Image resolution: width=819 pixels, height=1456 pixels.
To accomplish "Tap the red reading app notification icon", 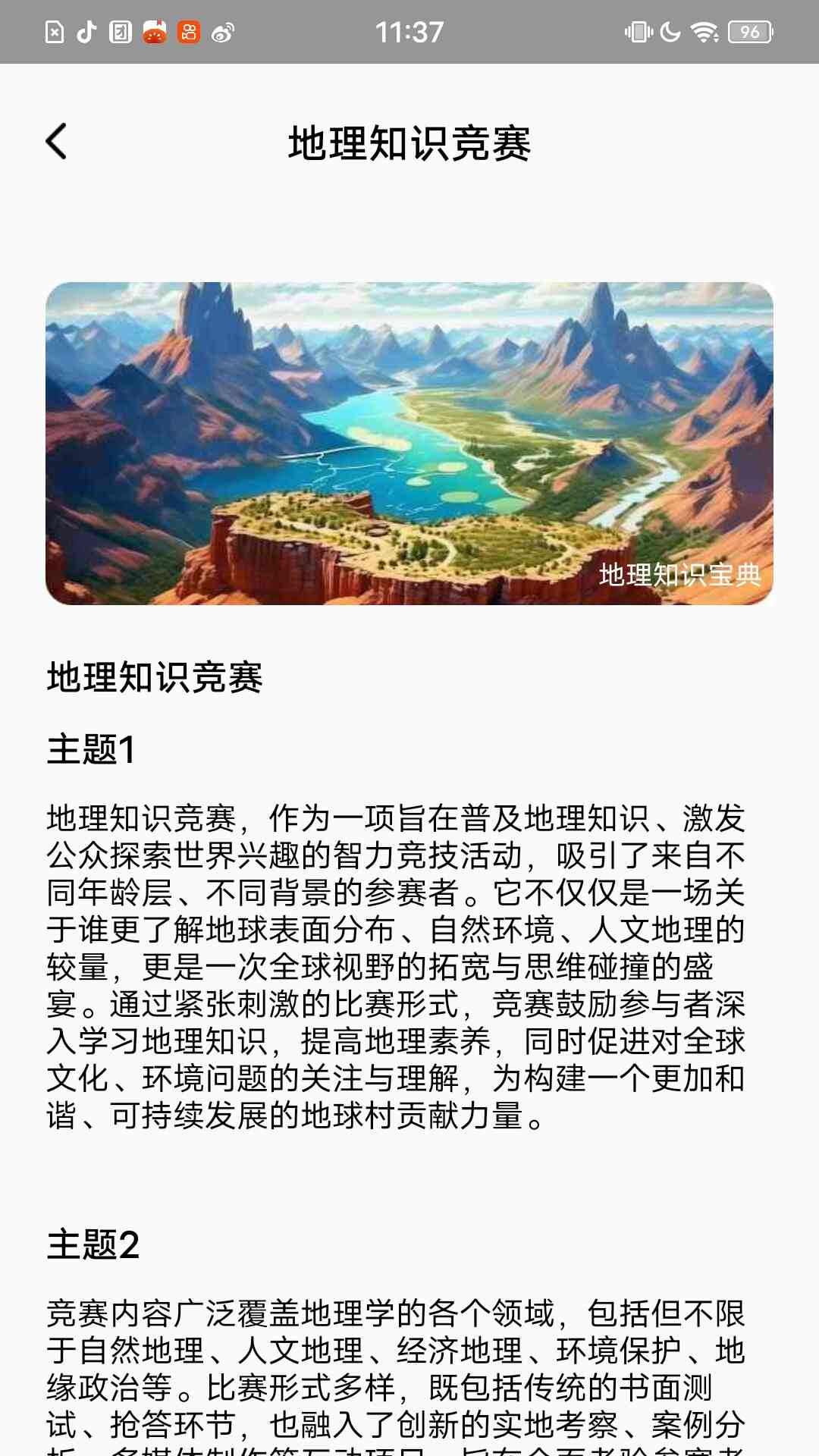I will pyautogui.click(x=153, y=32).
